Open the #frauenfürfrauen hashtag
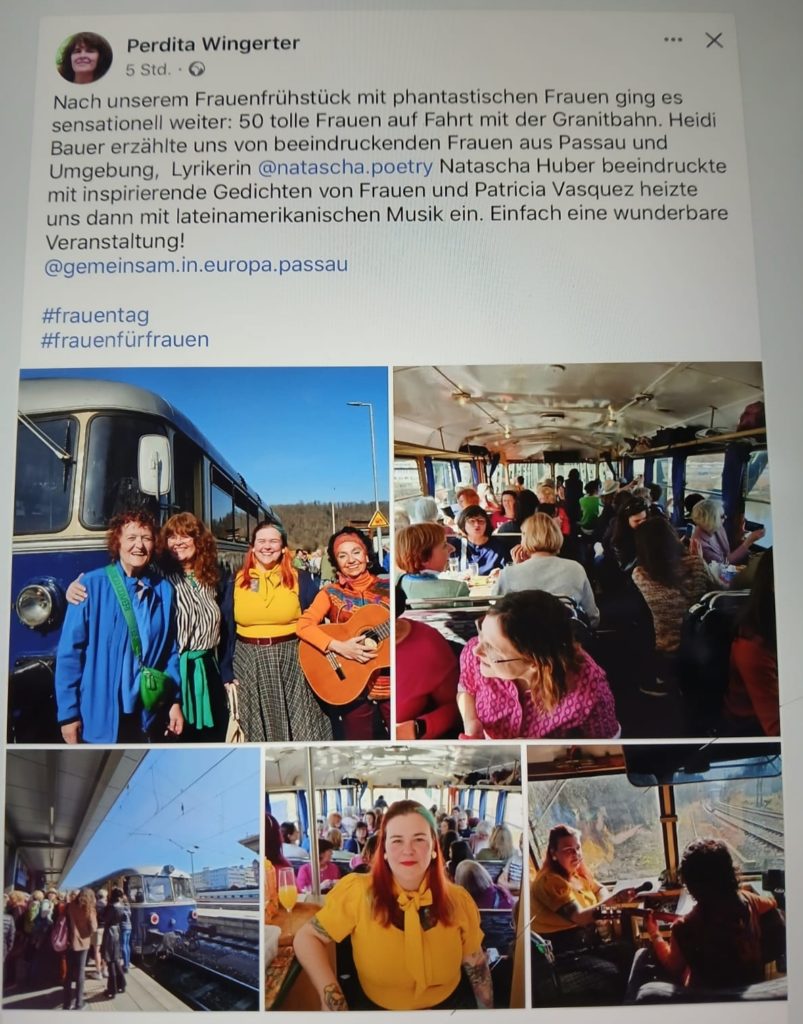Viewport: 803px width, 1024px height. point(125,340)
